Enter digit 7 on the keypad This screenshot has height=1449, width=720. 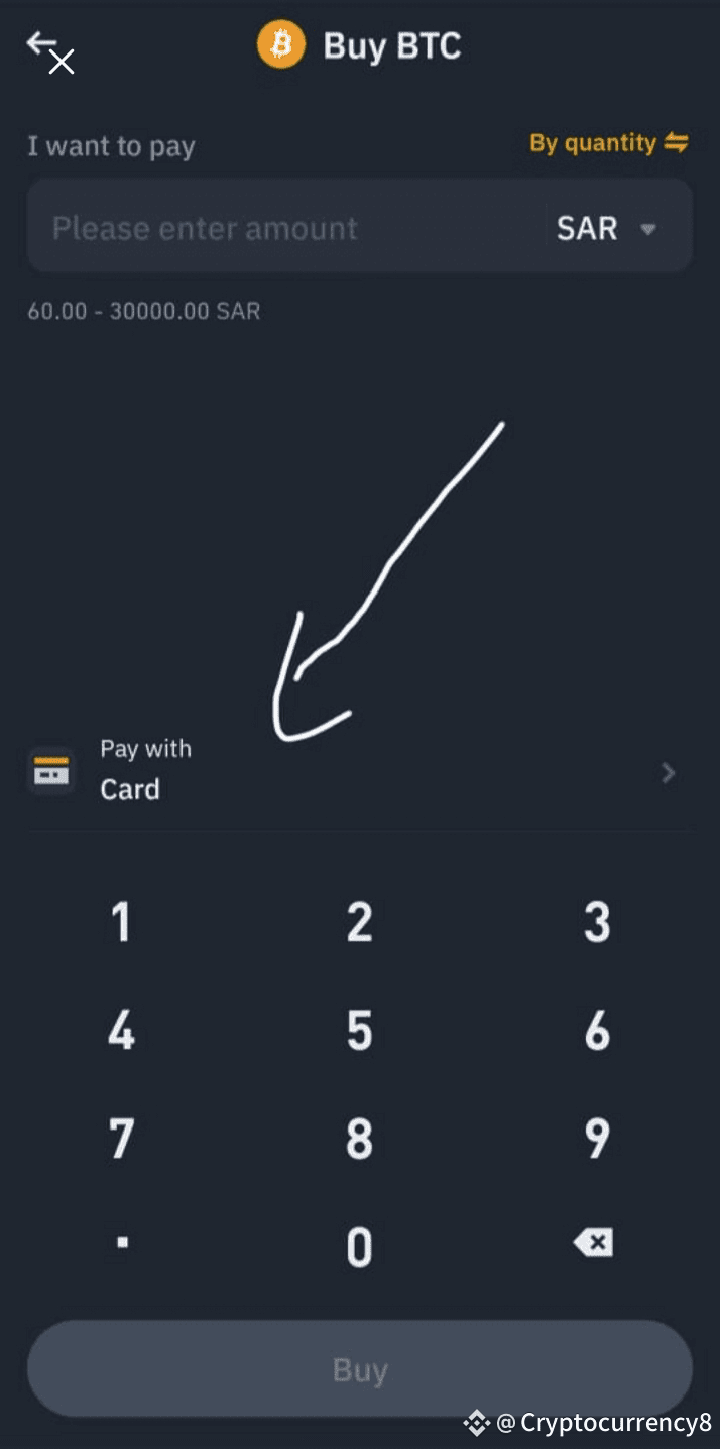121,1138
